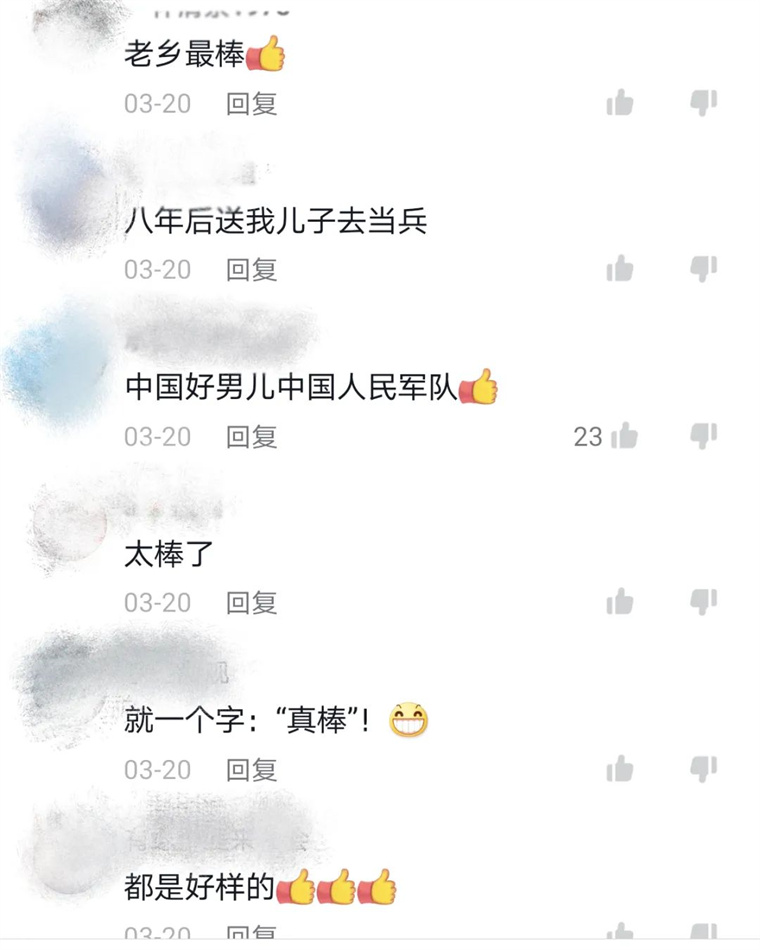Reply to '中国好男儿中国人民军队' comment

click(251, 436)
